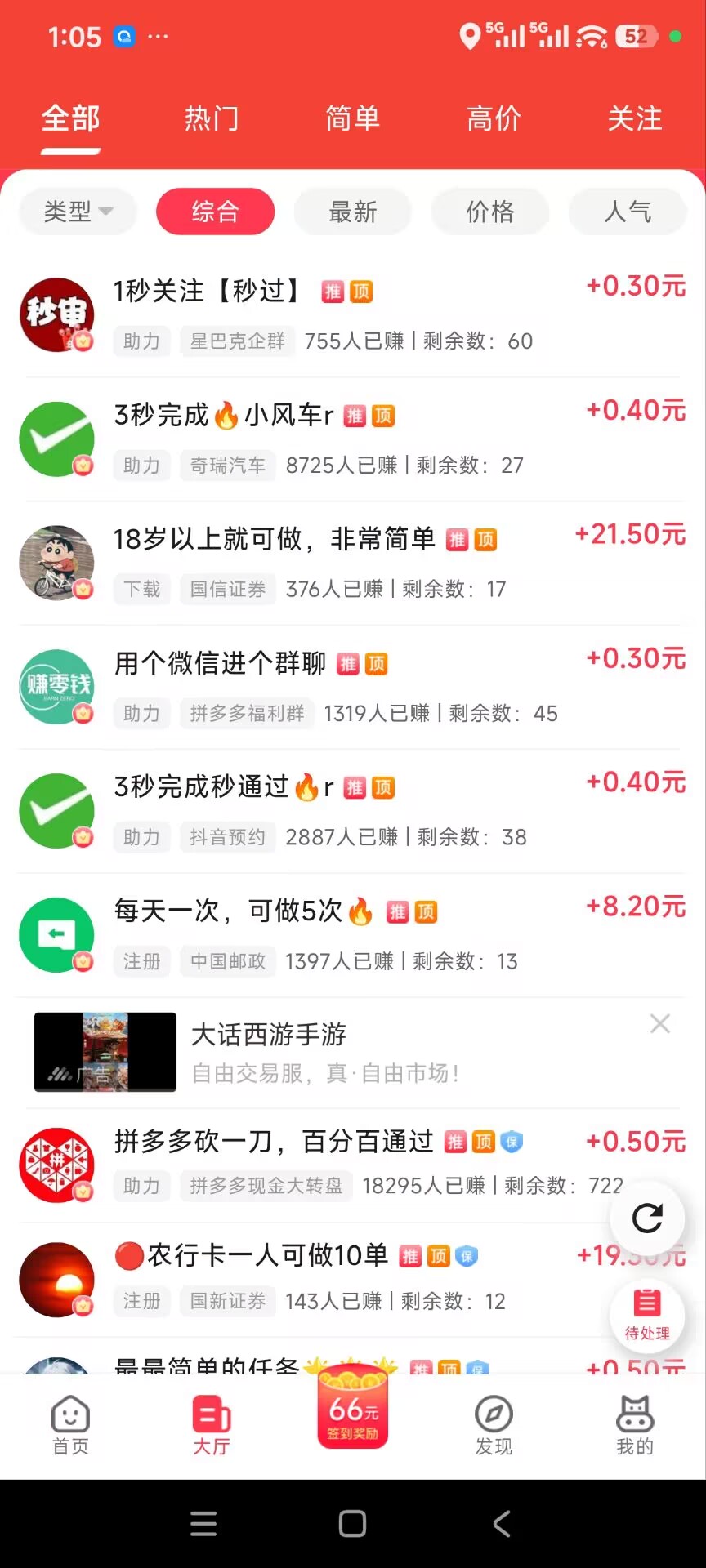
Task: Switch to the 热门 tab
Action: click(211, 118)
